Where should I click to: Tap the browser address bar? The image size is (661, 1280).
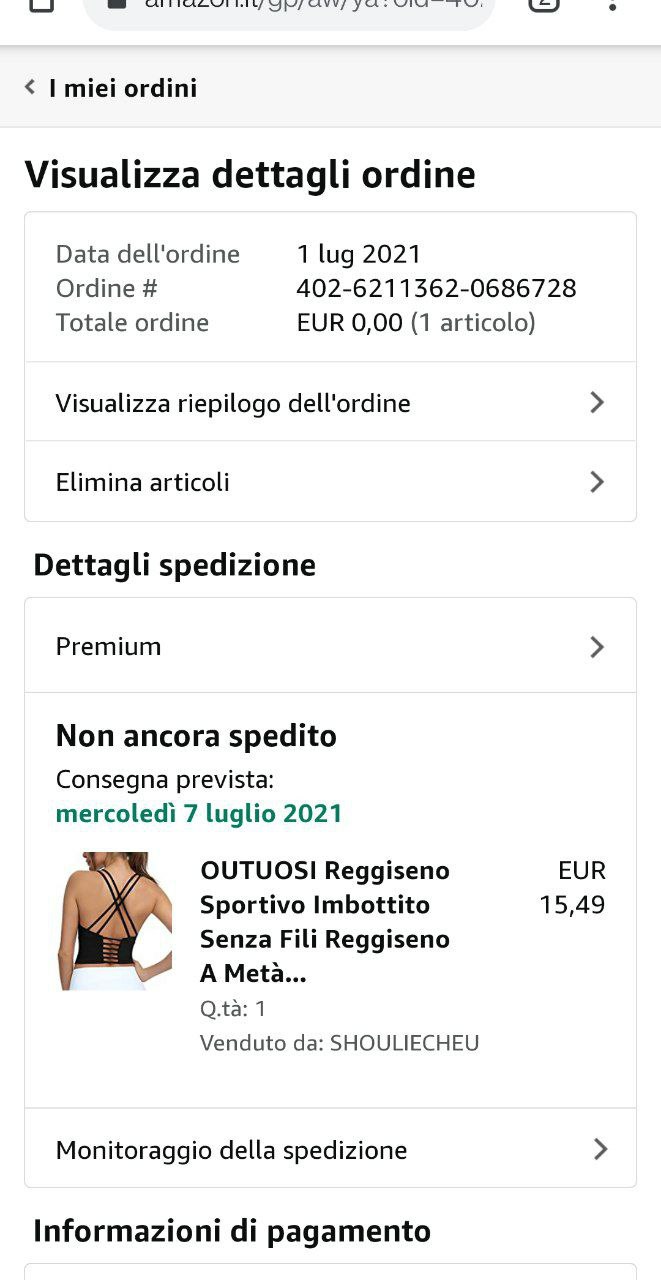[289, 8]
